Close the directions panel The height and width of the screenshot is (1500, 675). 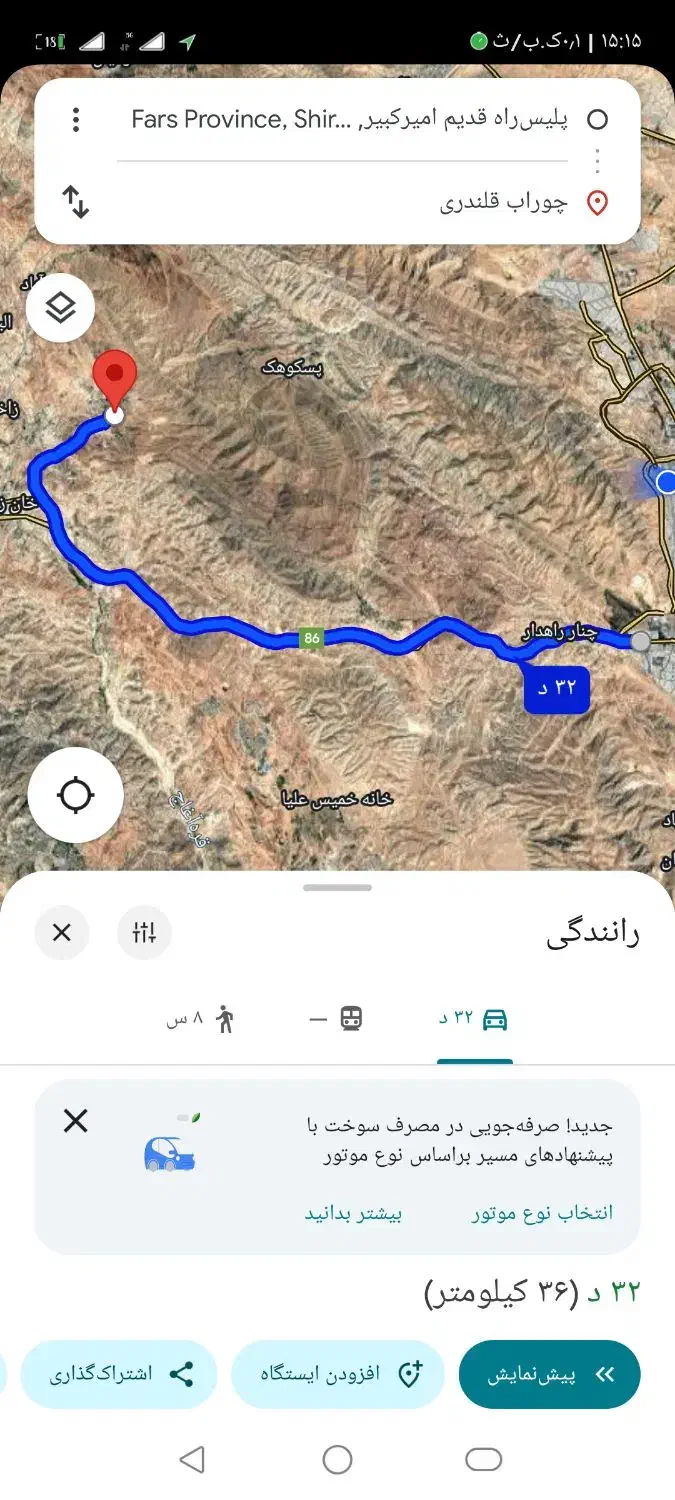coord(62,933)
